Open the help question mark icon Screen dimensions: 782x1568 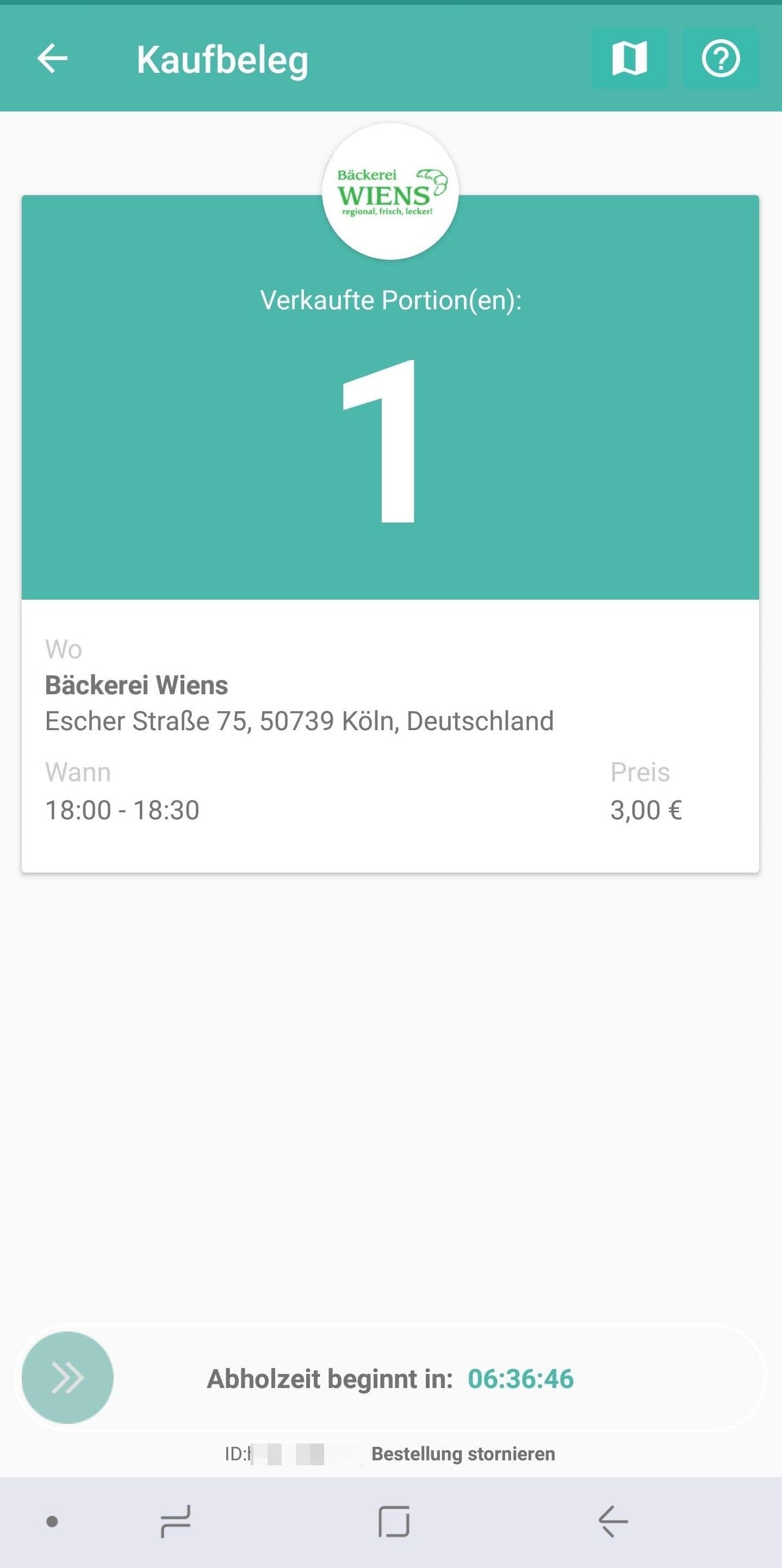pos(721,59)
